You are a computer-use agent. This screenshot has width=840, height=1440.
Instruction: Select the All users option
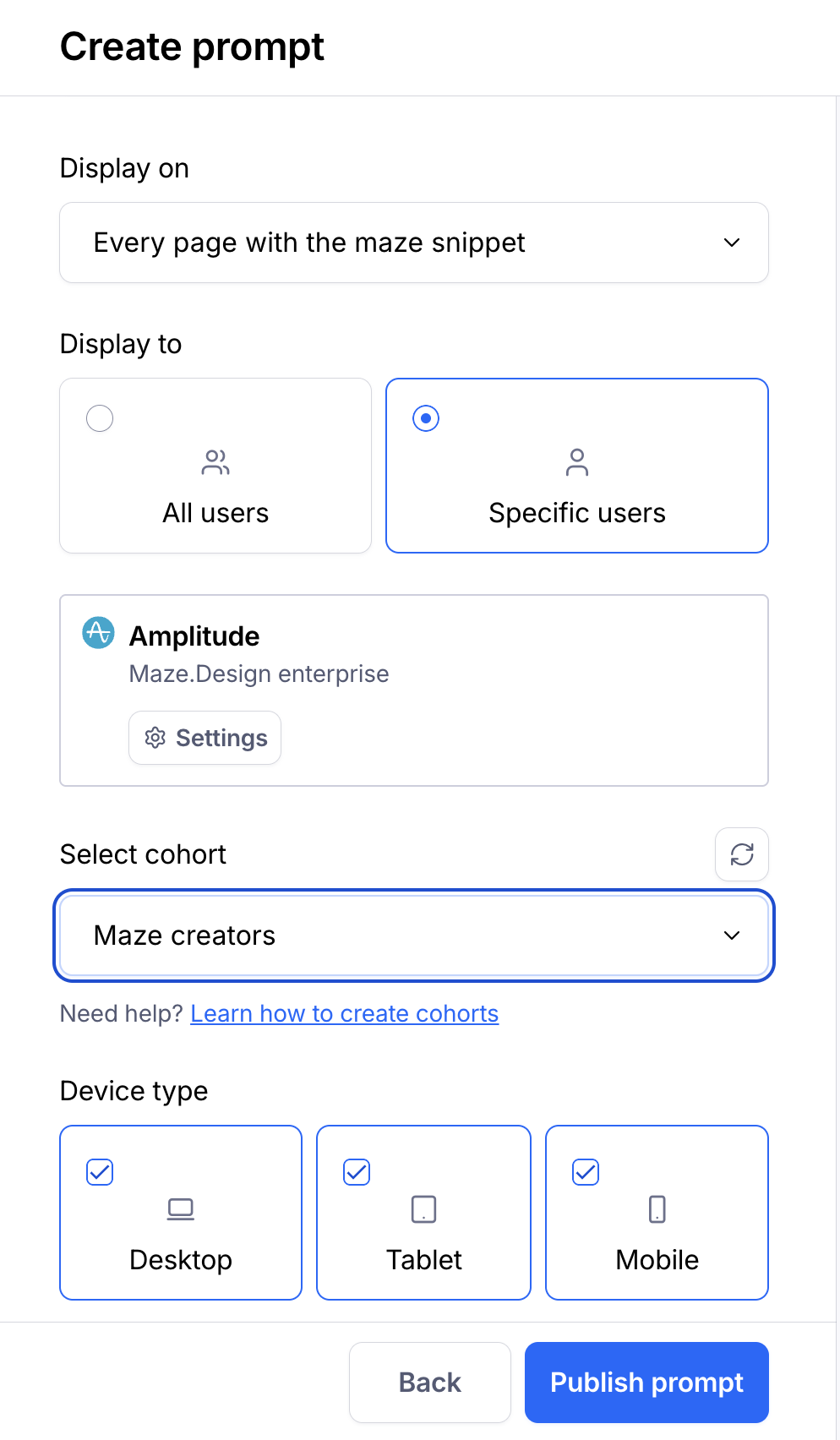pyautogui.click(x=215, y=466)
